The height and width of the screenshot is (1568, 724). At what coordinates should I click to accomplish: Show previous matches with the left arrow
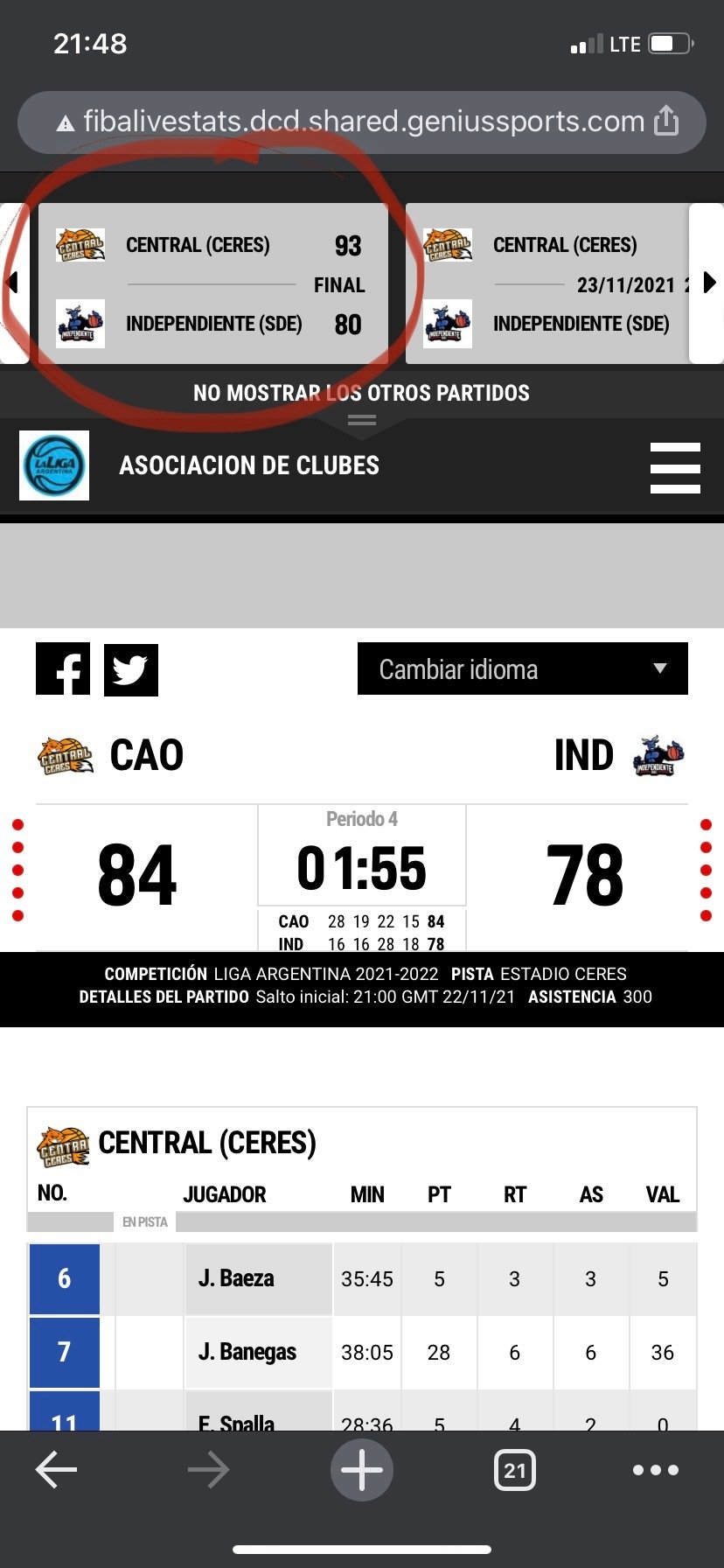click(12, 283)
